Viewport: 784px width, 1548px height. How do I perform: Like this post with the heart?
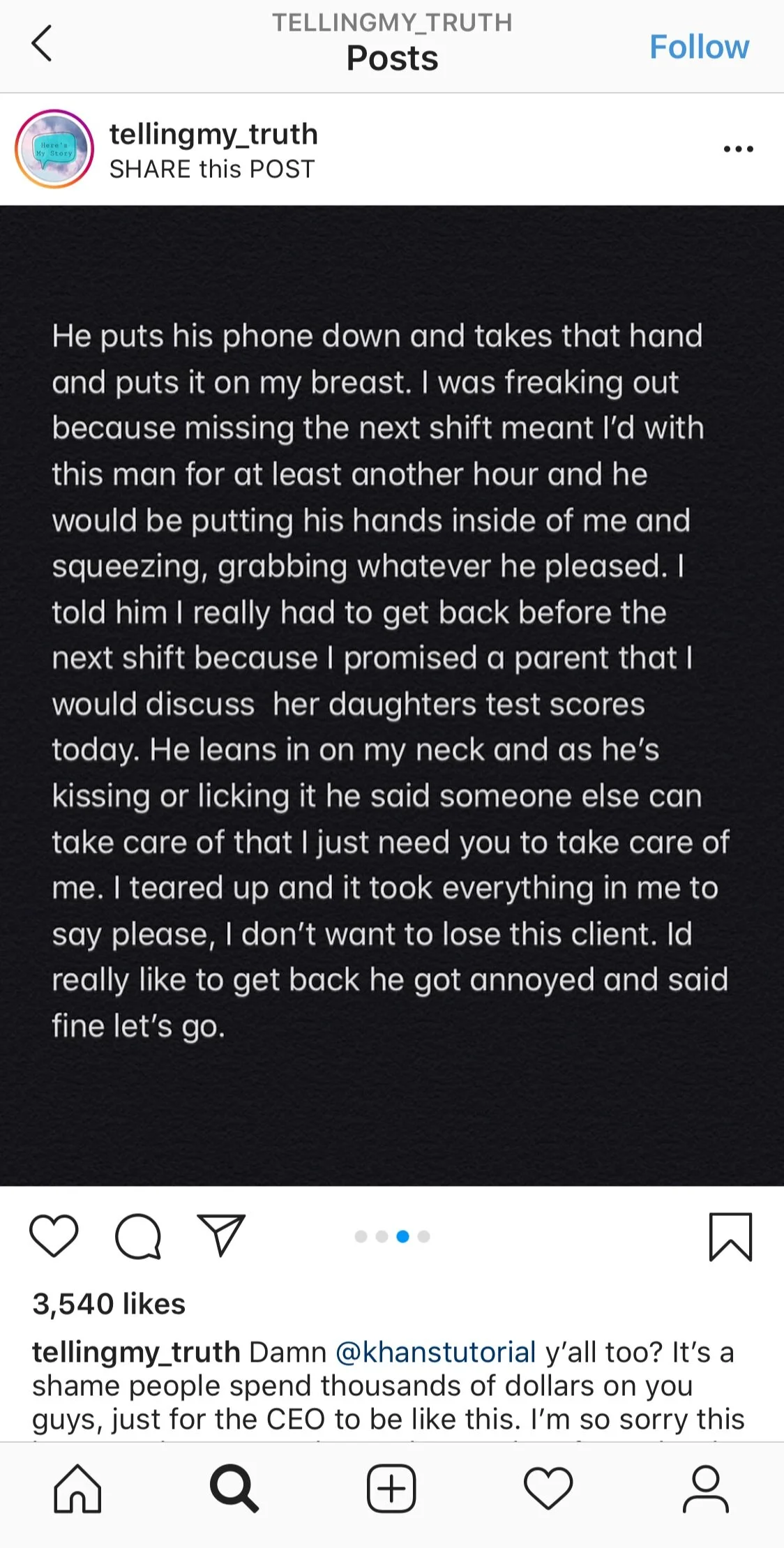coord(54,1236)
